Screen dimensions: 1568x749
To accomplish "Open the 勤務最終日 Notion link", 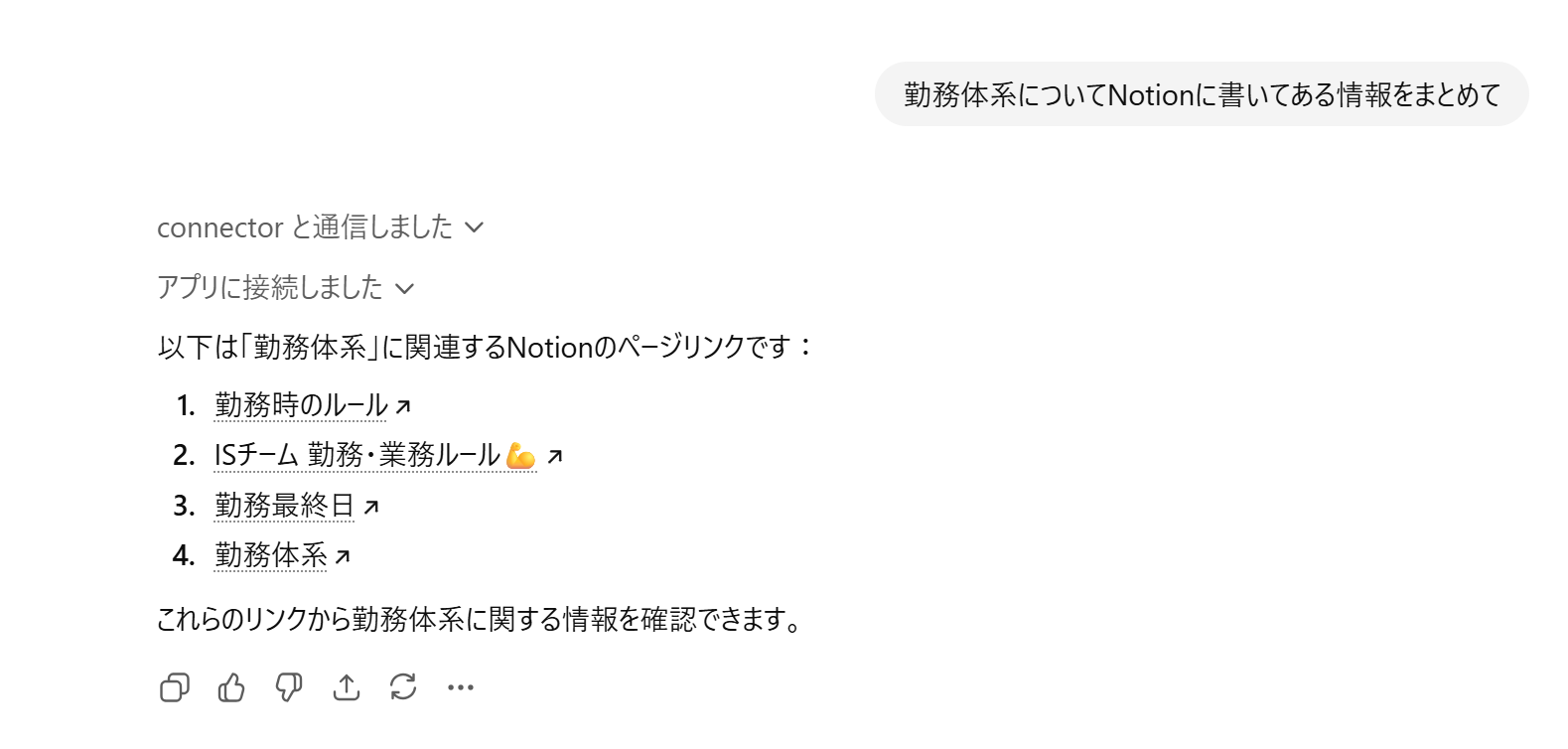I will [x=284, y=506].
